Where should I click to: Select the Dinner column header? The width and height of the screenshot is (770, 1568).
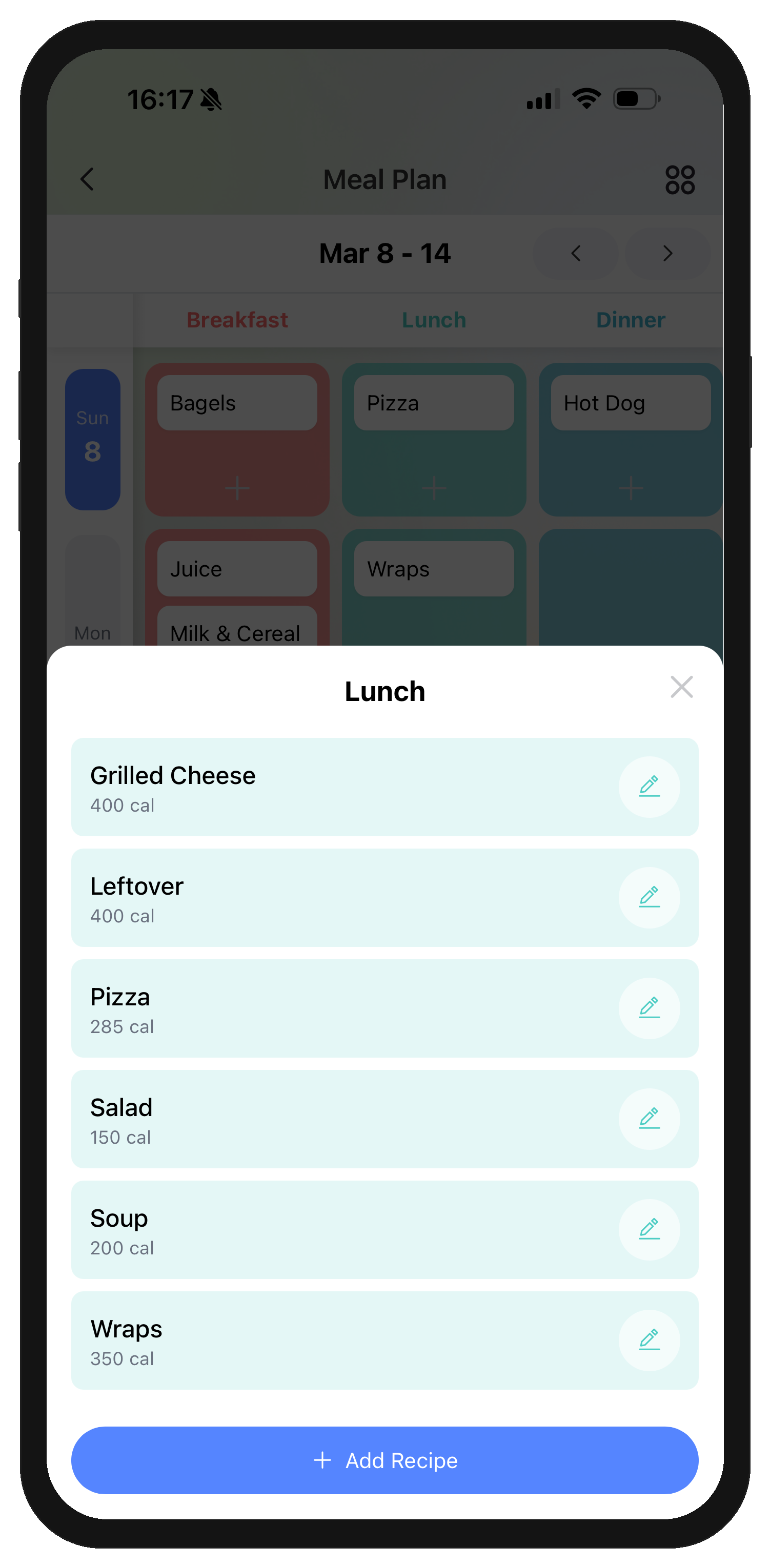coord(631,319)
